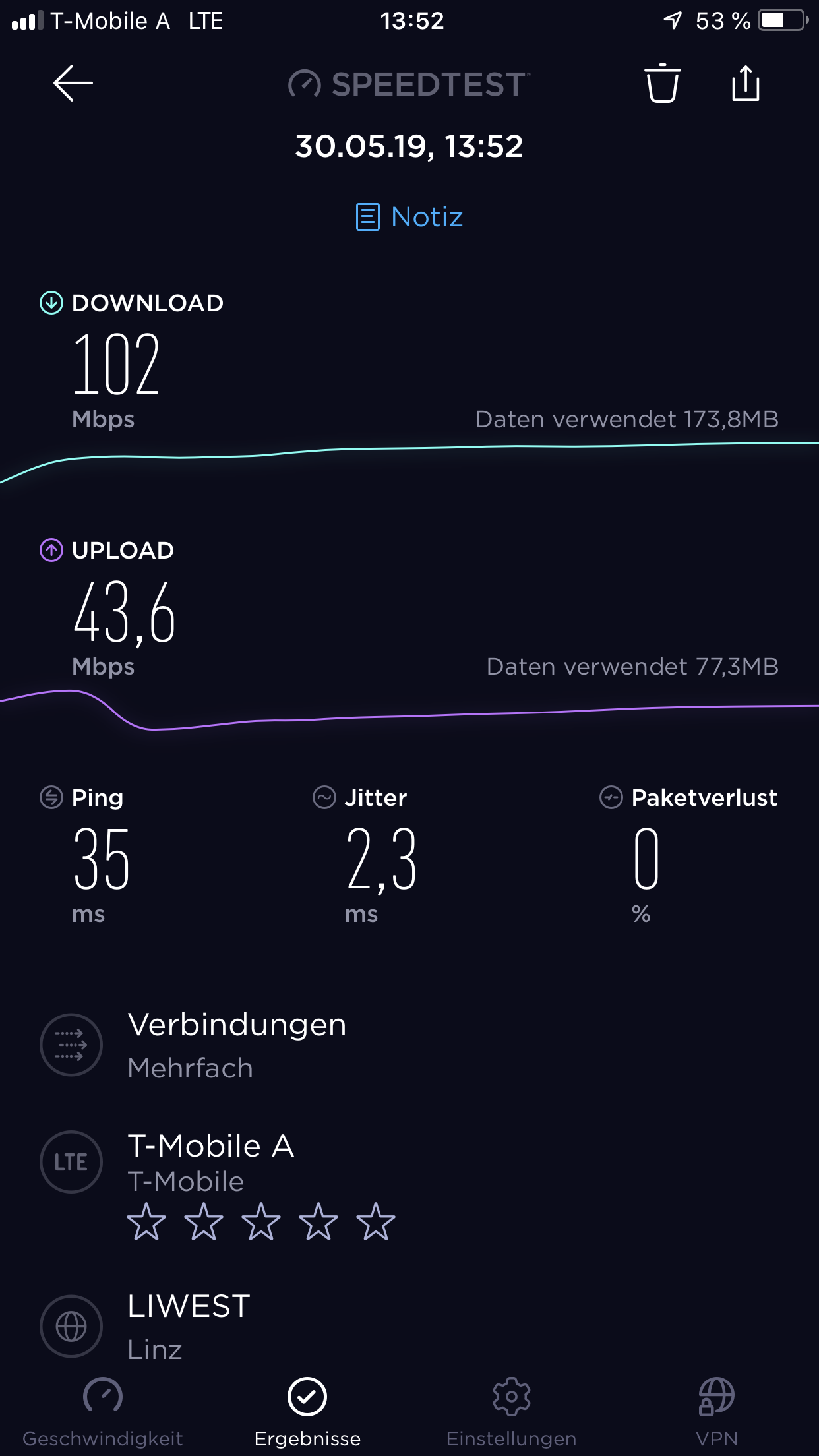Give T-Mobile a one-star rating
Image resolution: width=819 pixels, height=1456 pixels.
[146, 1222]
